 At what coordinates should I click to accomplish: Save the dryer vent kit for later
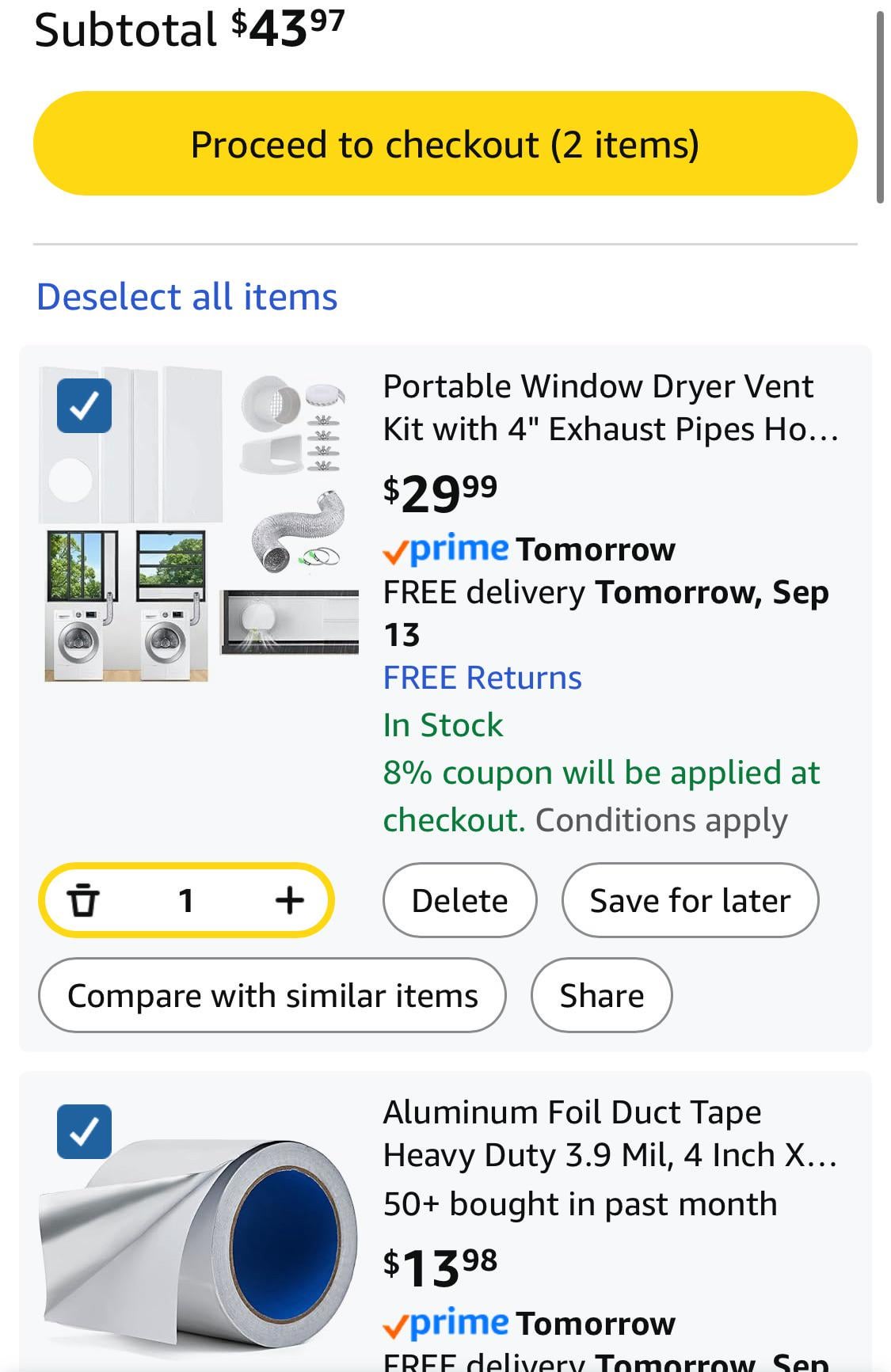point(690,901)
